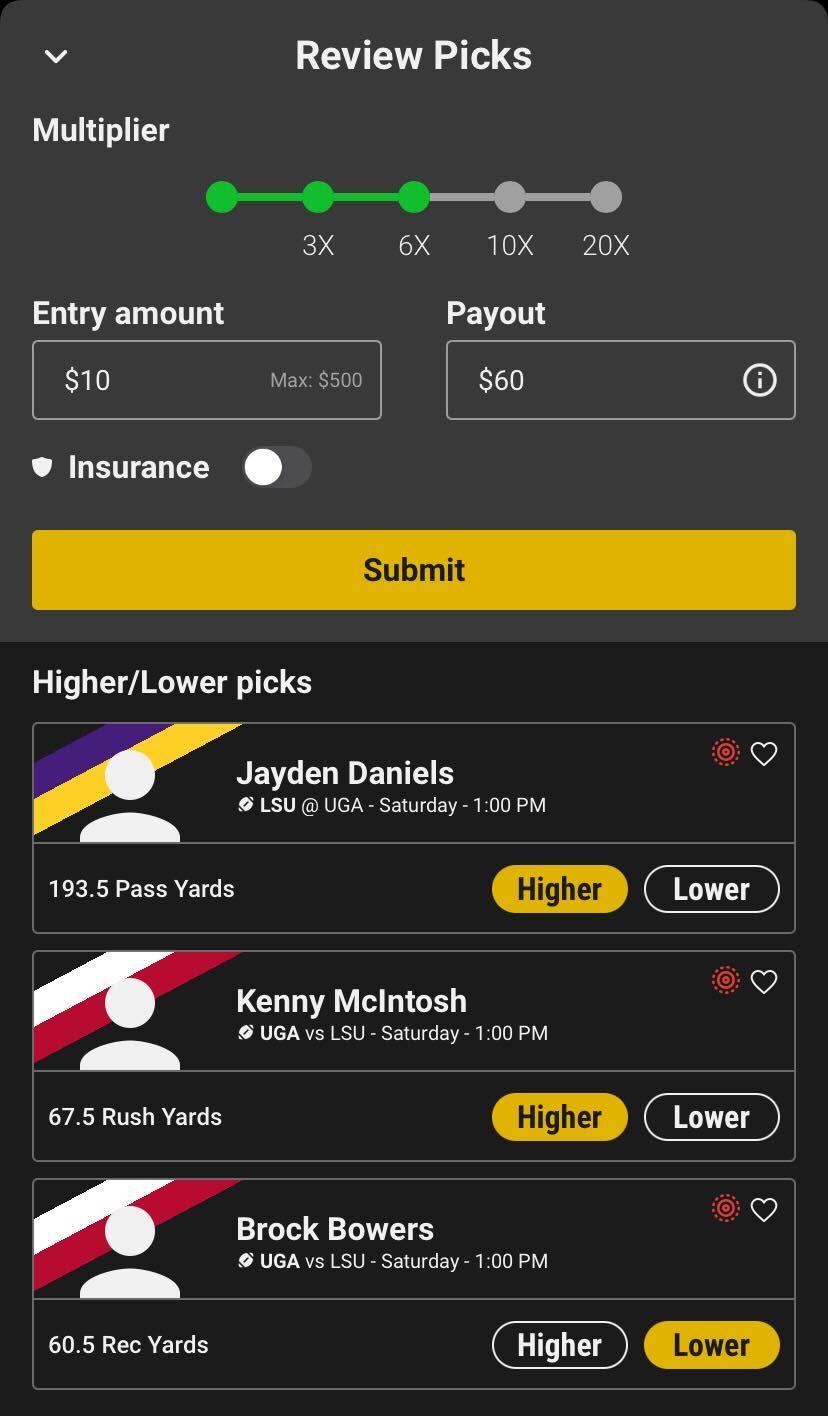
Task: Enable the Insurance switch
Action: pos(277,467)
